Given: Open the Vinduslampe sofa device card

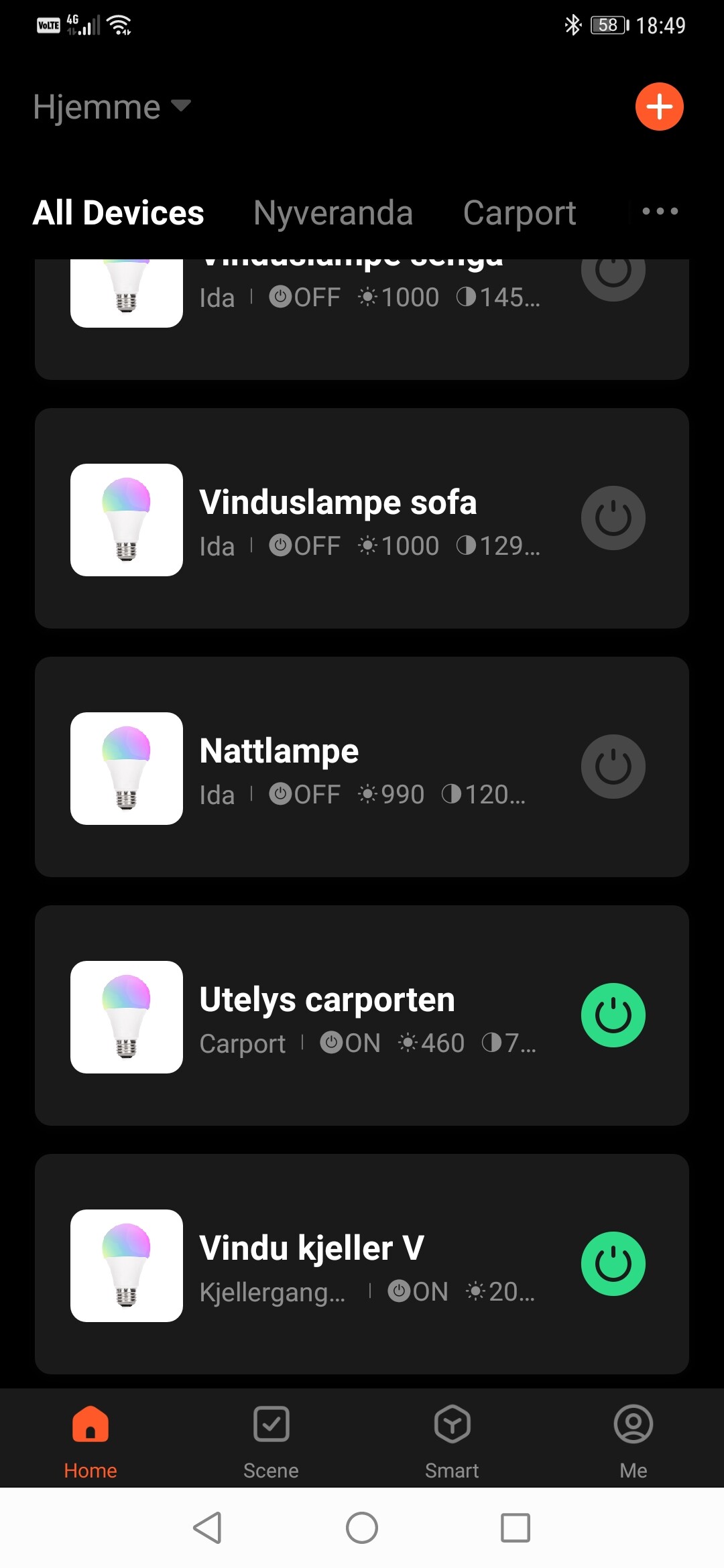Looking at the screenshot, I should tap(338, 519).
